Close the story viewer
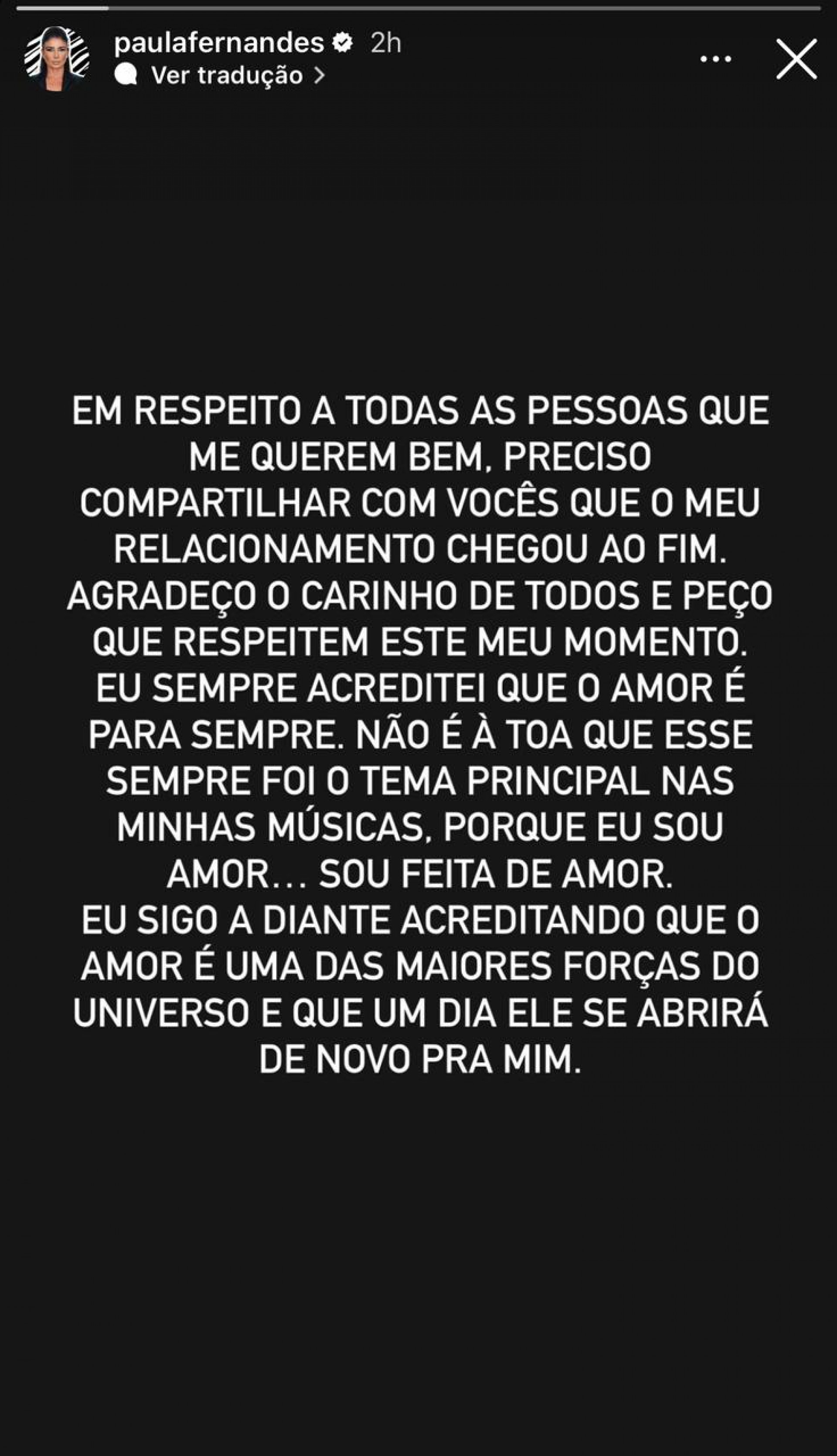 click(796, 59)
